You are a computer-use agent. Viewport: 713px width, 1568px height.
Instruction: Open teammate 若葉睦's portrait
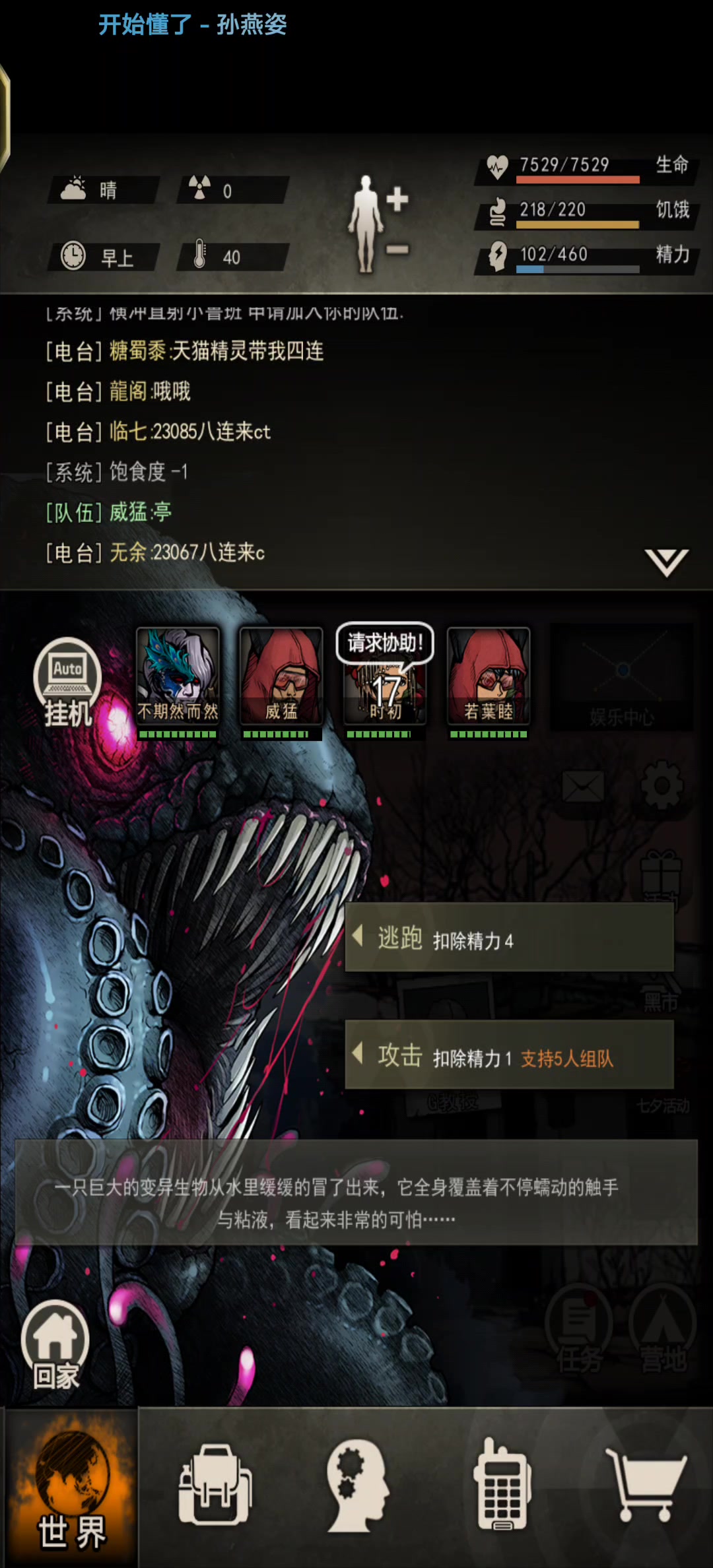tap(489, 675)
